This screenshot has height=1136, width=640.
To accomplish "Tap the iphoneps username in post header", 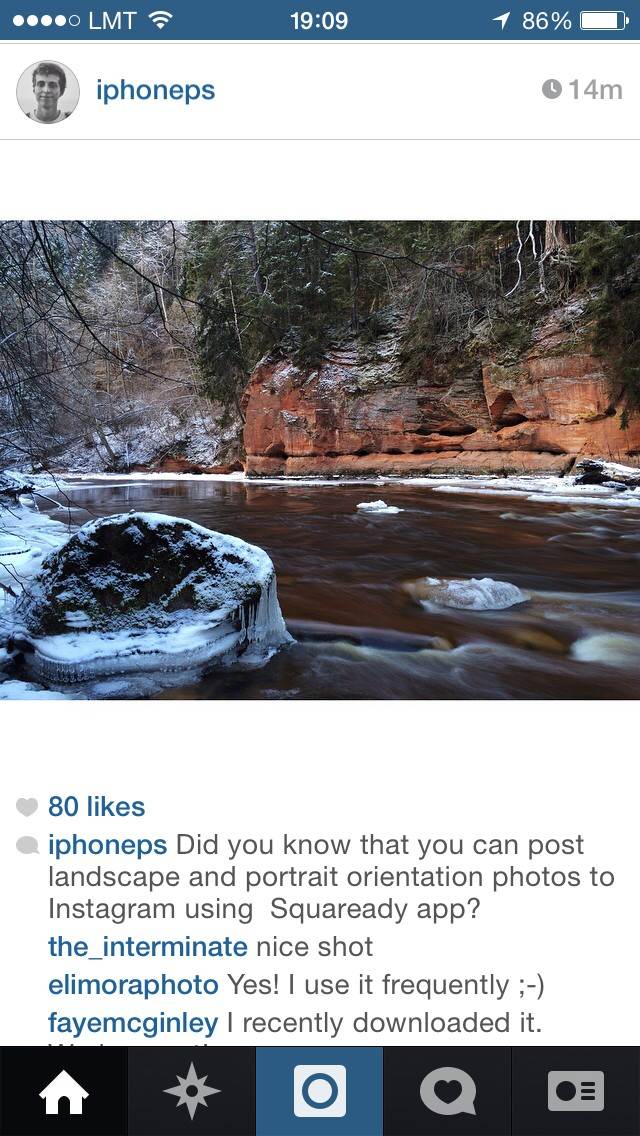I will [x=155, y=91].
